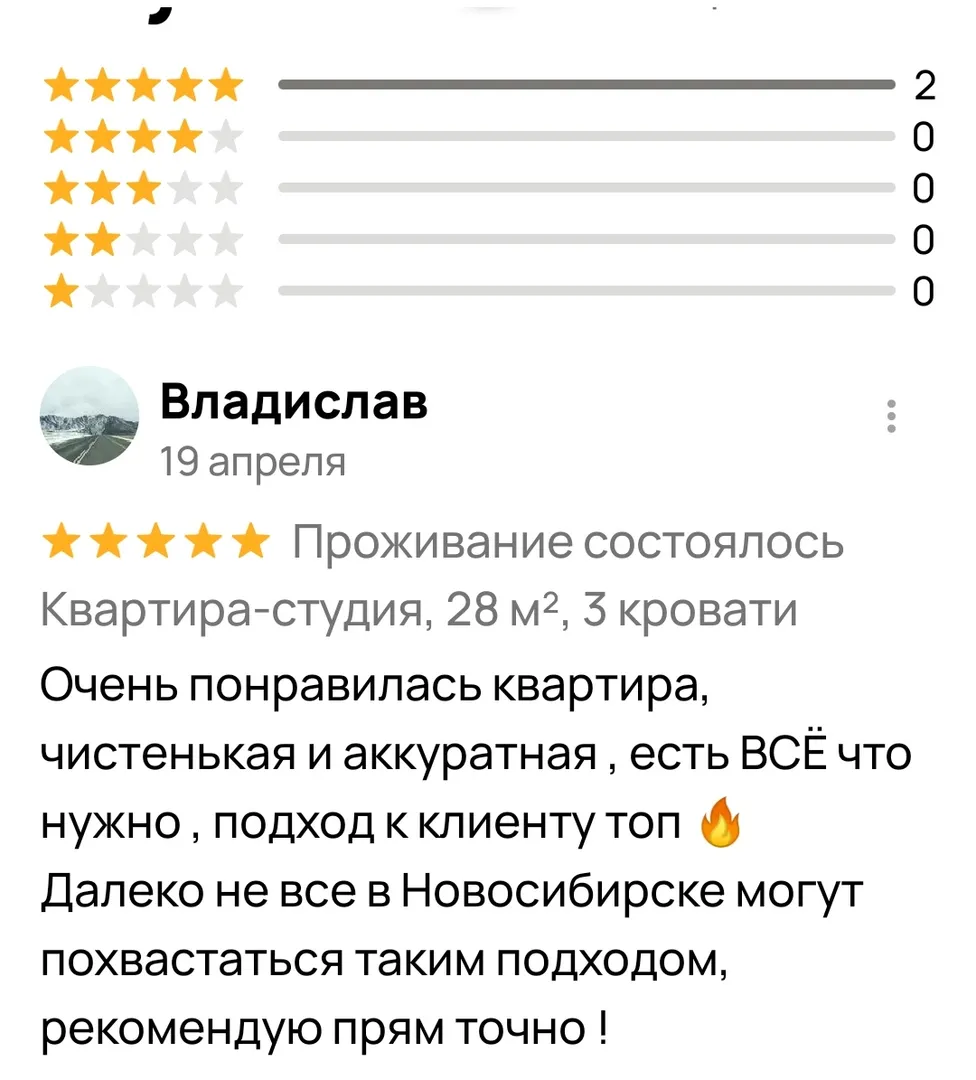Open Владислав's profile avatar
976x1080 pixels.
(90, 417)
